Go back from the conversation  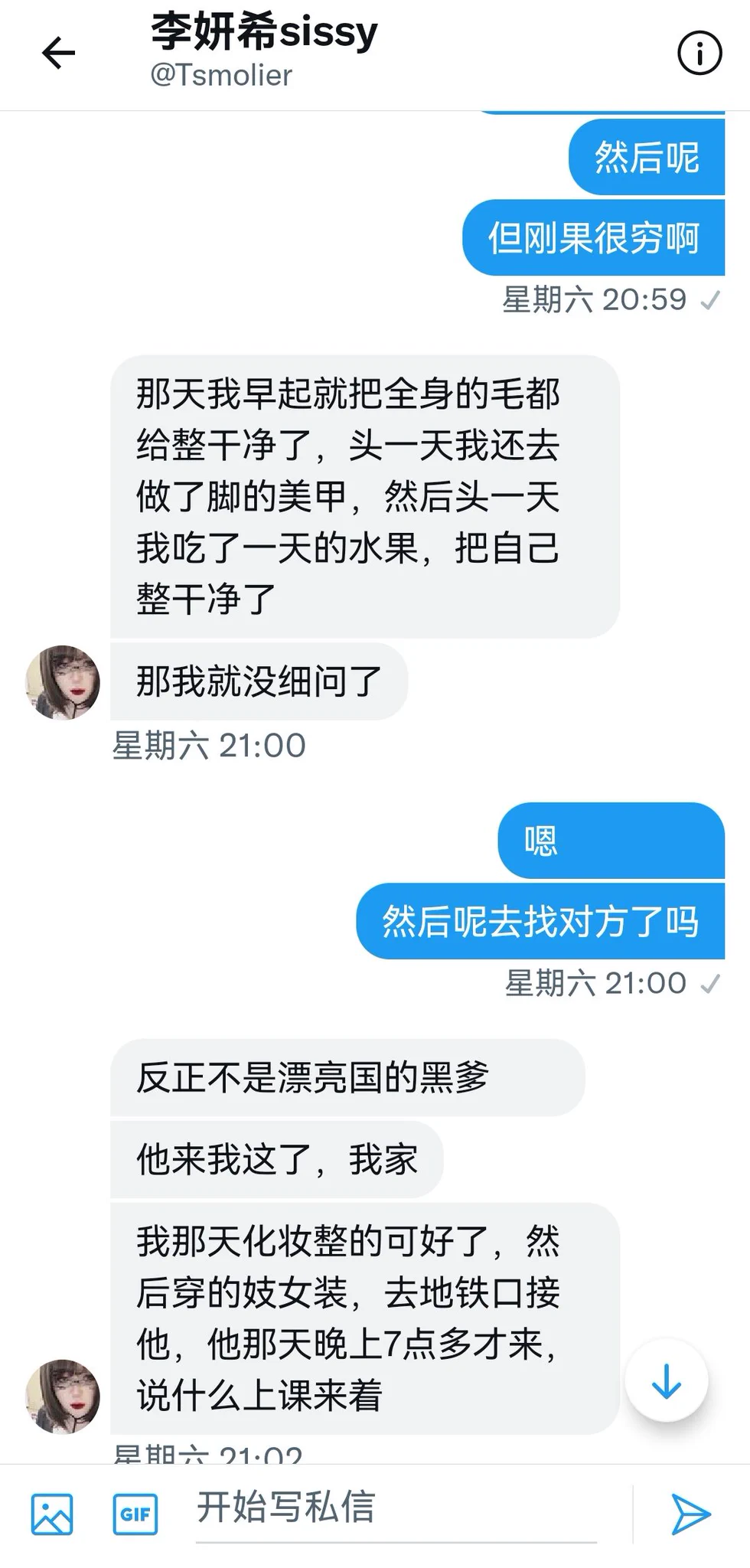(58, 54)
